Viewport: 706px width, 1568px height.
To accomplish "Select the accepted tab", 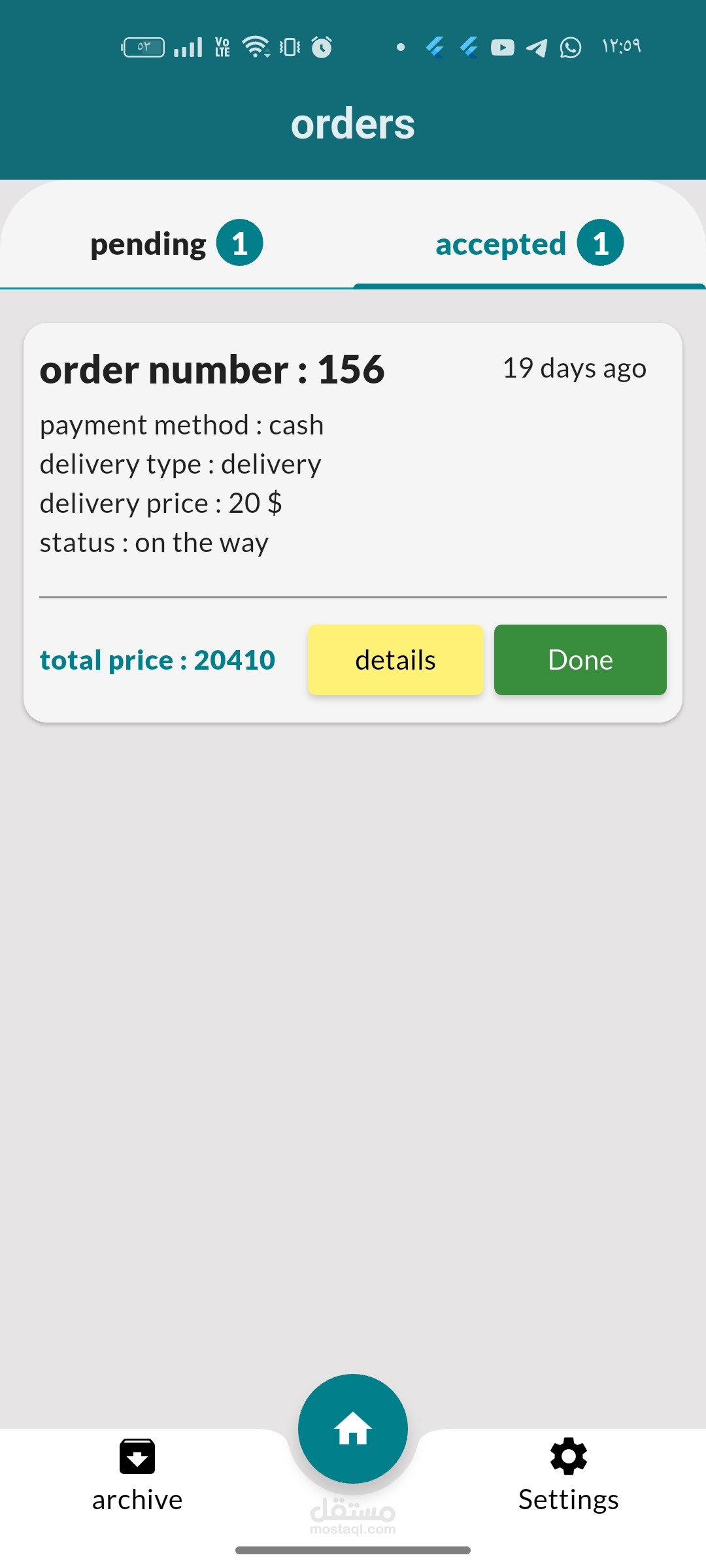I will pyautogui.click(x=529, y=244).
